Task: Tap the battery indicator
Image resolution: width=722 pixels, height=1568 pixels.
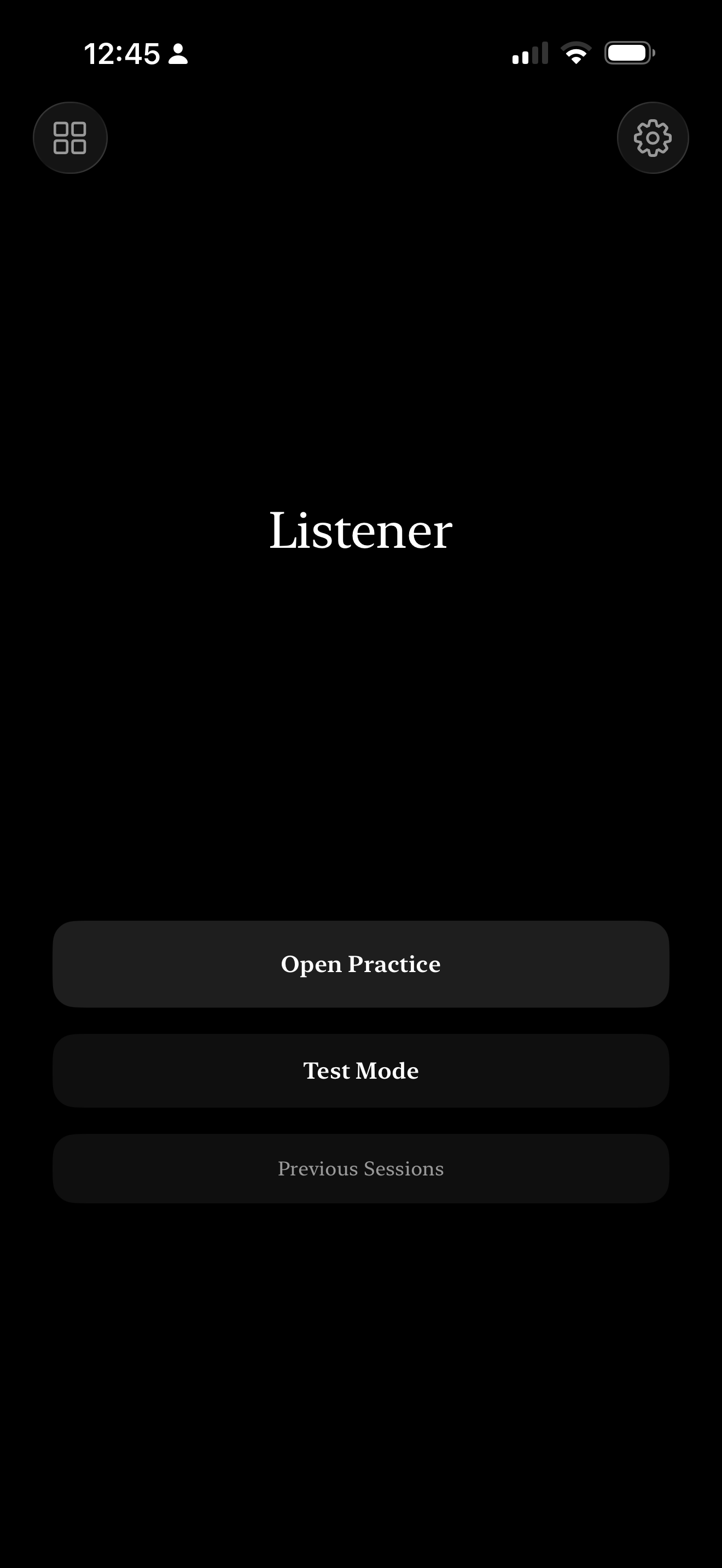Action: [630, 52]
